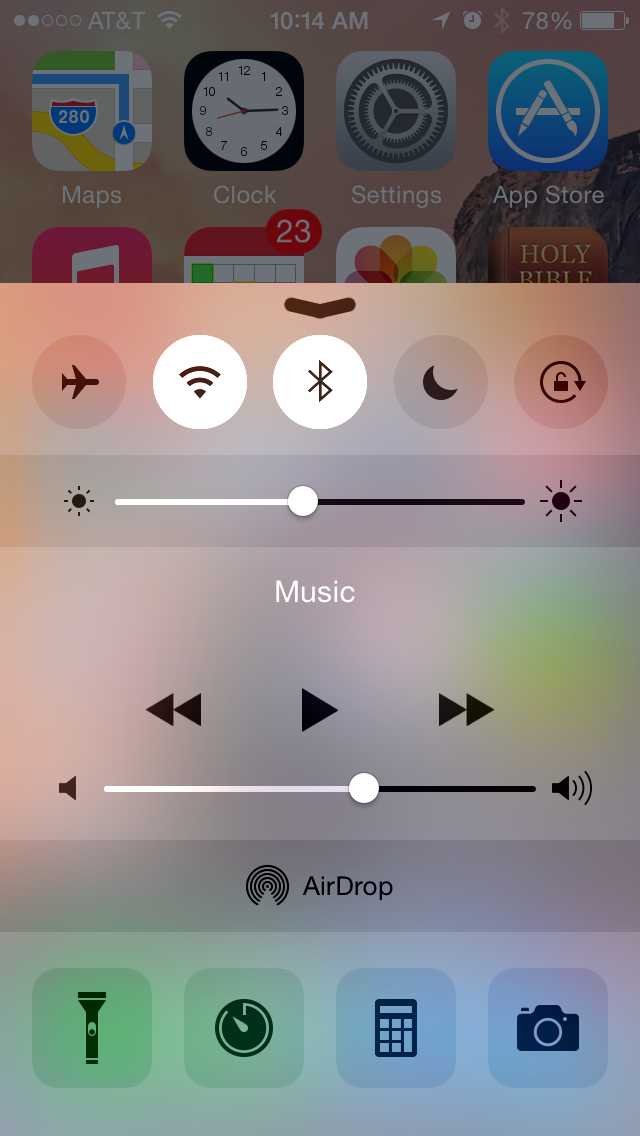Viewport: 640px width, 1136px height.
Task: Open the timer
Action: 244,1027
